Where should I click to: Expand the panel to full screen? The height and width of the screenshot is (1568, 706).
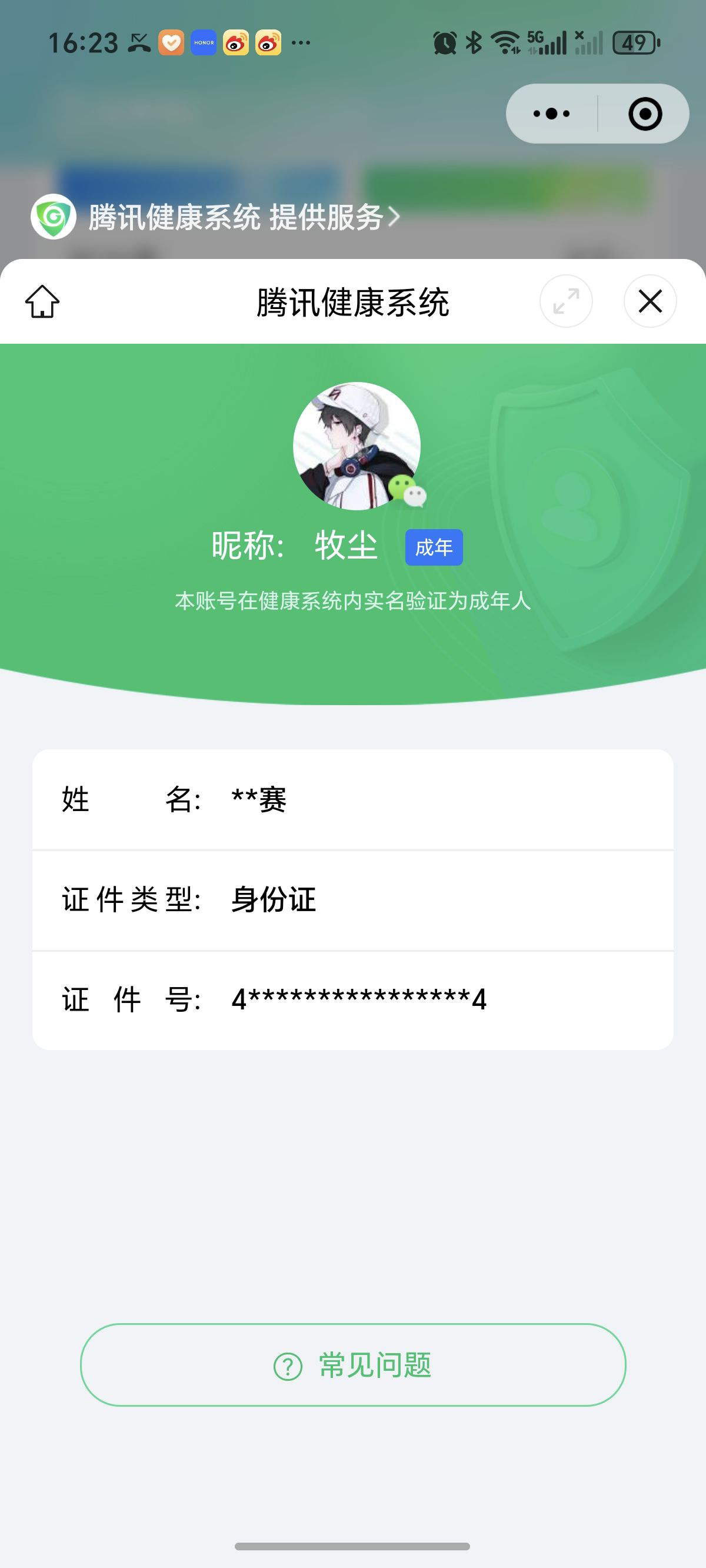(566, 301)
